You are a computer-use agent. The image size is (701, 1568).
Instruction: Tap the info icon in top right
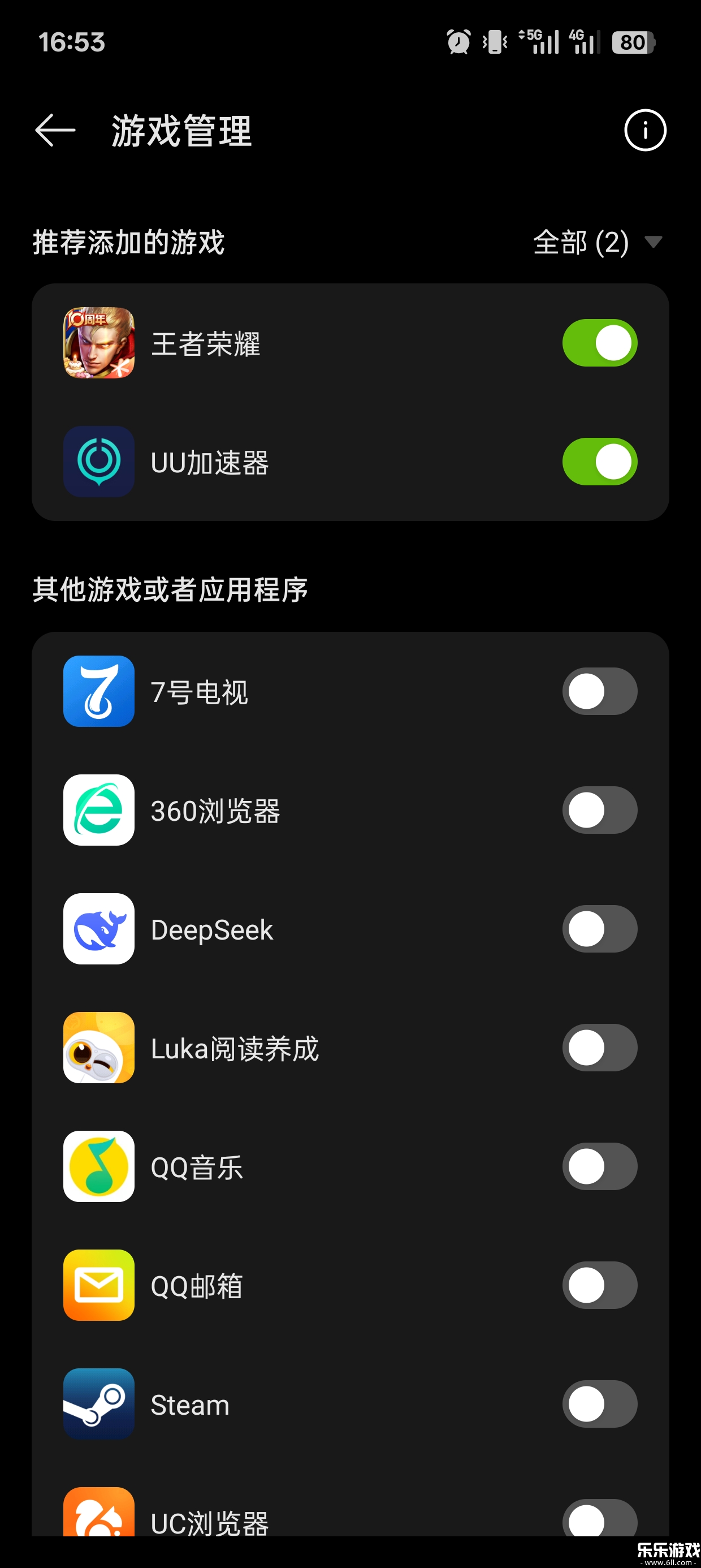645,130
